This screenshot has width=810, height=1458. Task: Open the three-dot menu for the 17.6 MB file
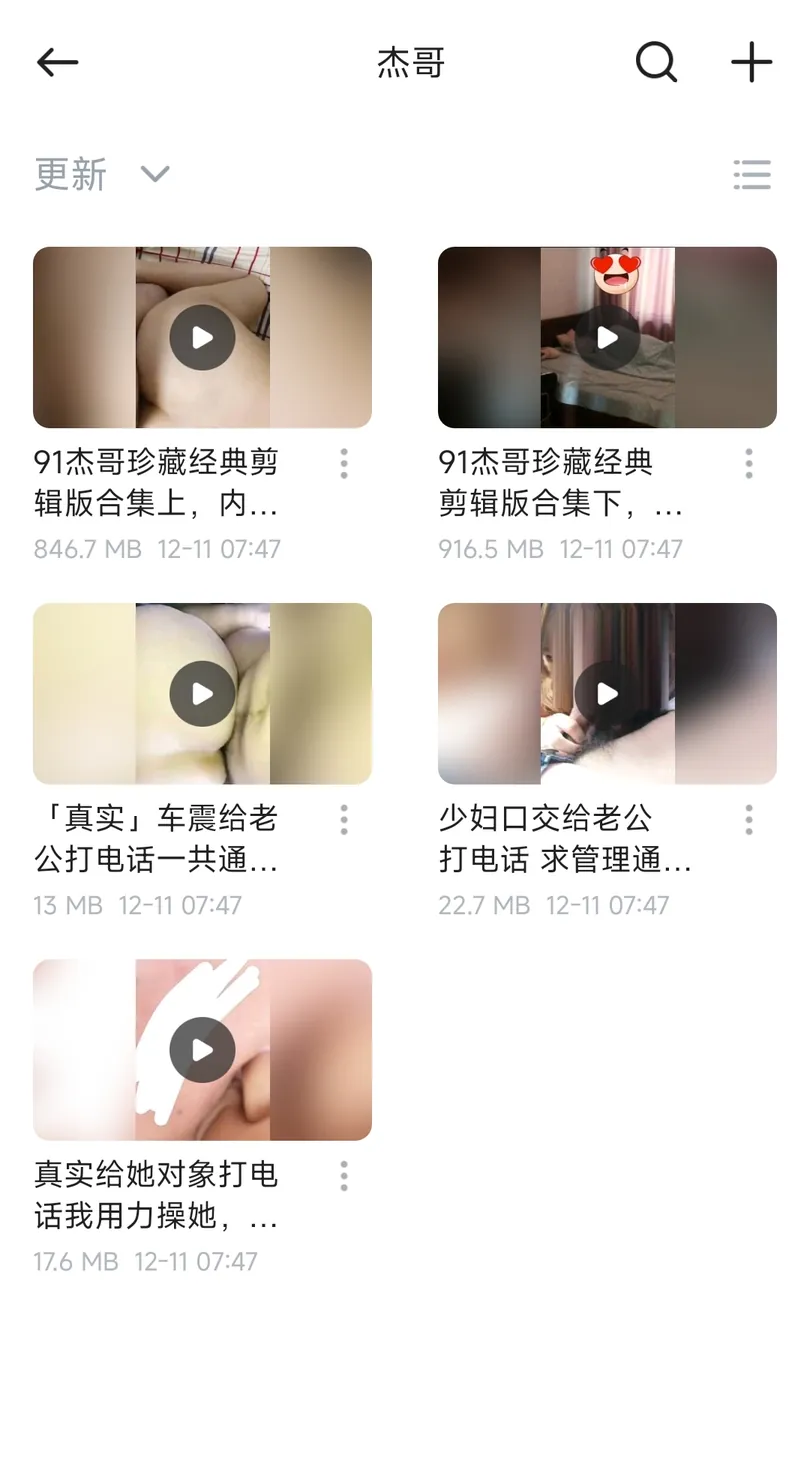pos(344,1176)
